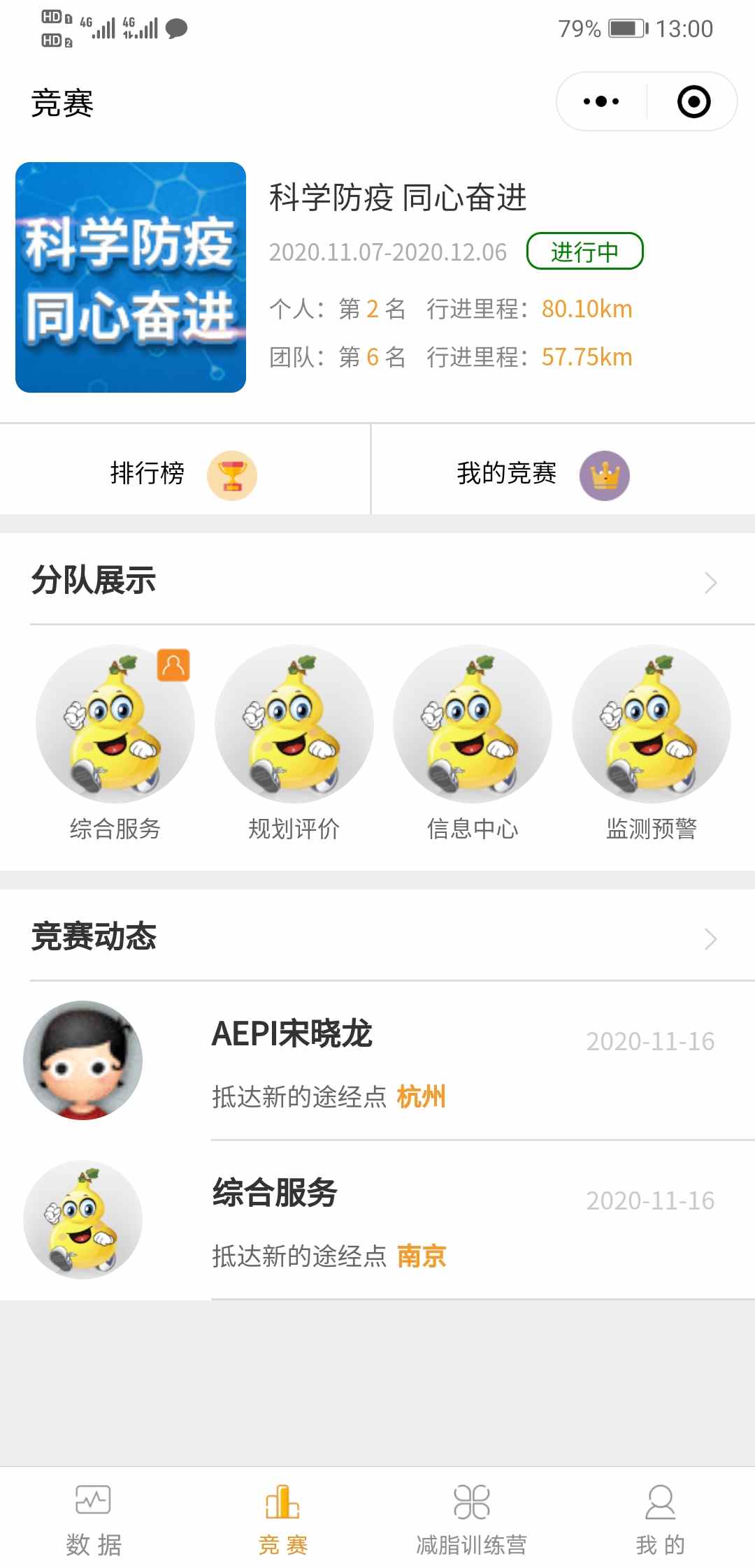Screen dimensions: 755x1568
Task: Select the 监测预警 team
Action: 652,724
